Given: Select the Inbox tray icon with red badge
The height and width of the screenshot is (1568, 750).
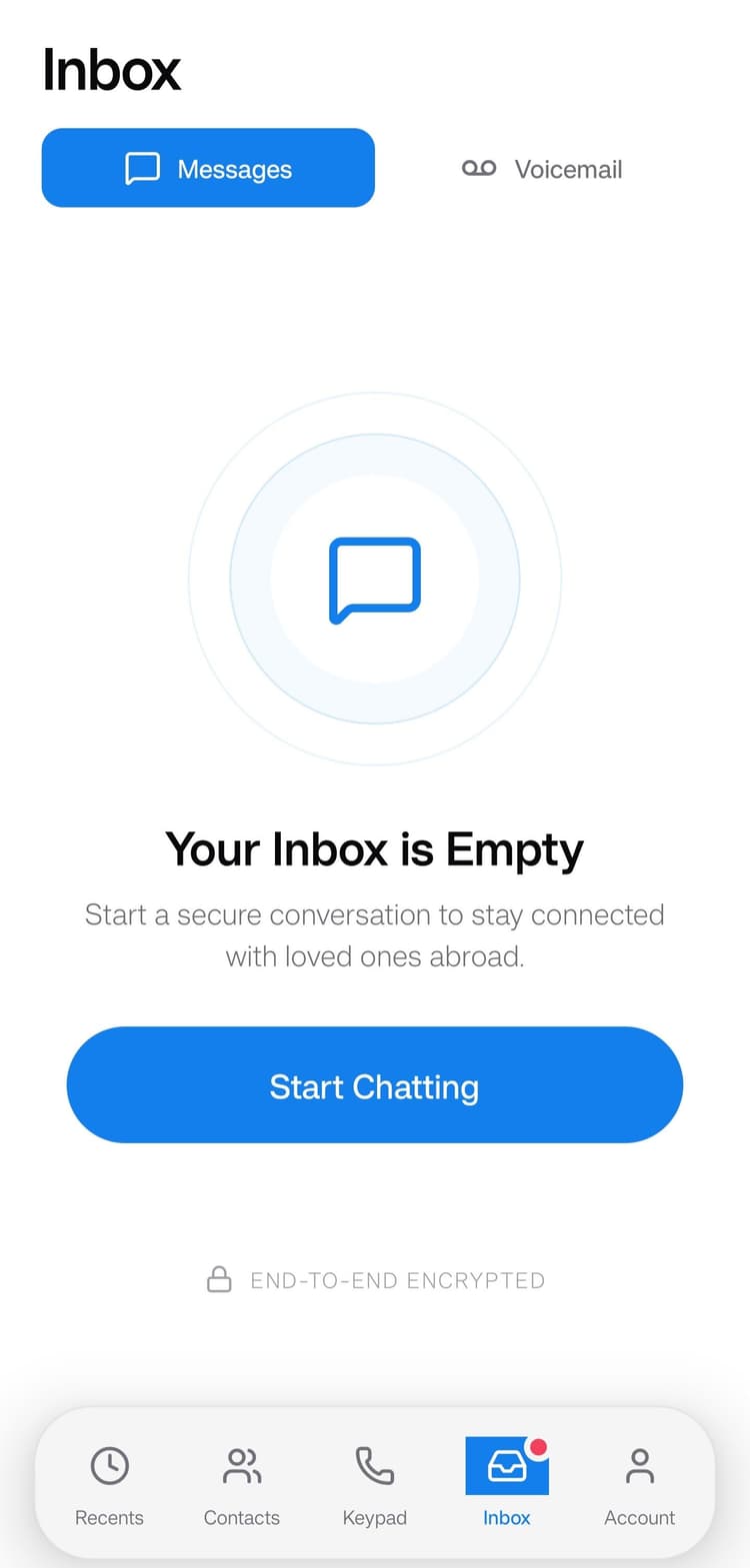Looking at the screenshot, I should pos(506,1467).
